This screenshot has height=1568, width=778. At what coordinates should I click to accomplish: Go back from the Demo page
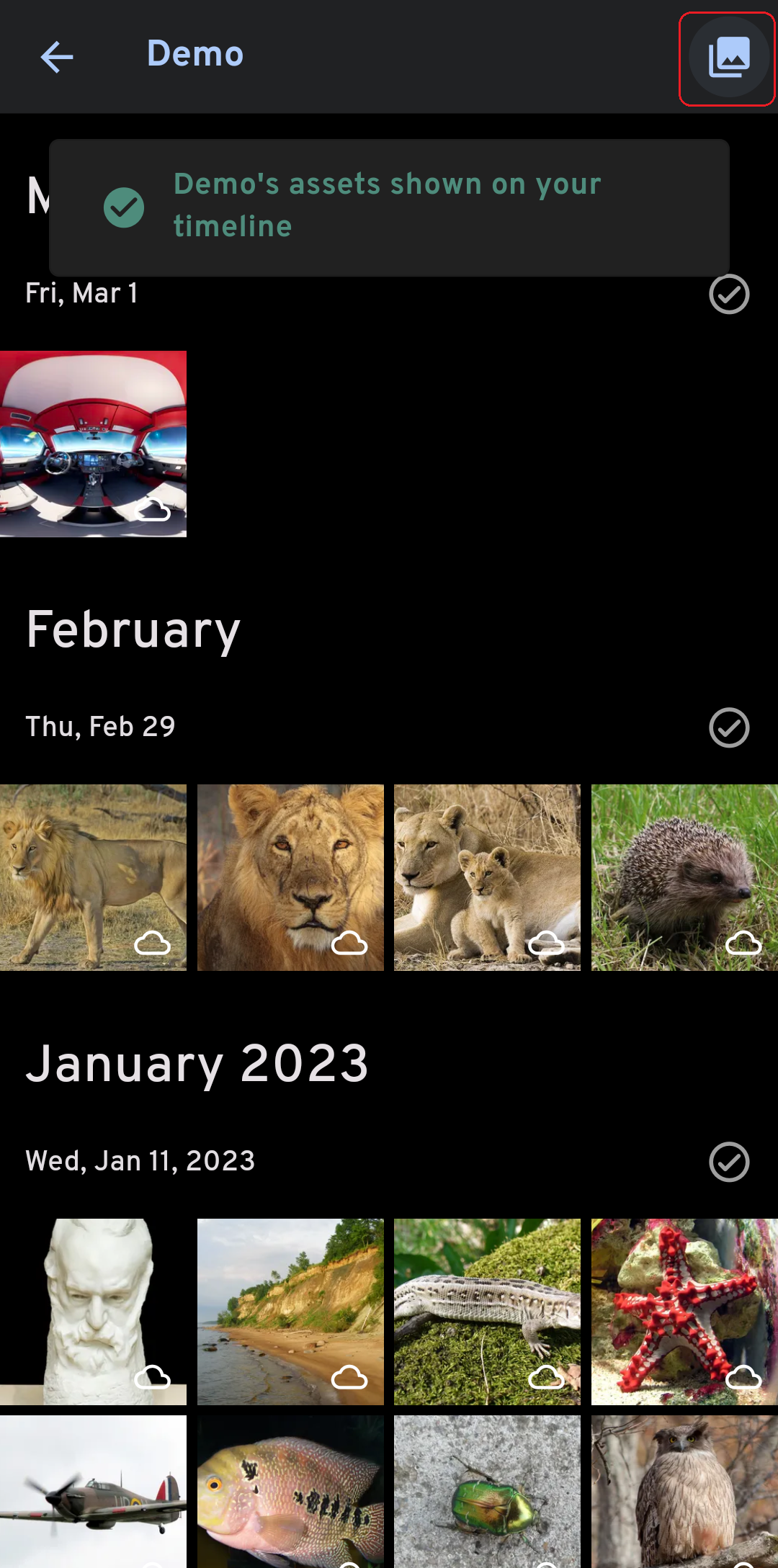tap(57, 57)
